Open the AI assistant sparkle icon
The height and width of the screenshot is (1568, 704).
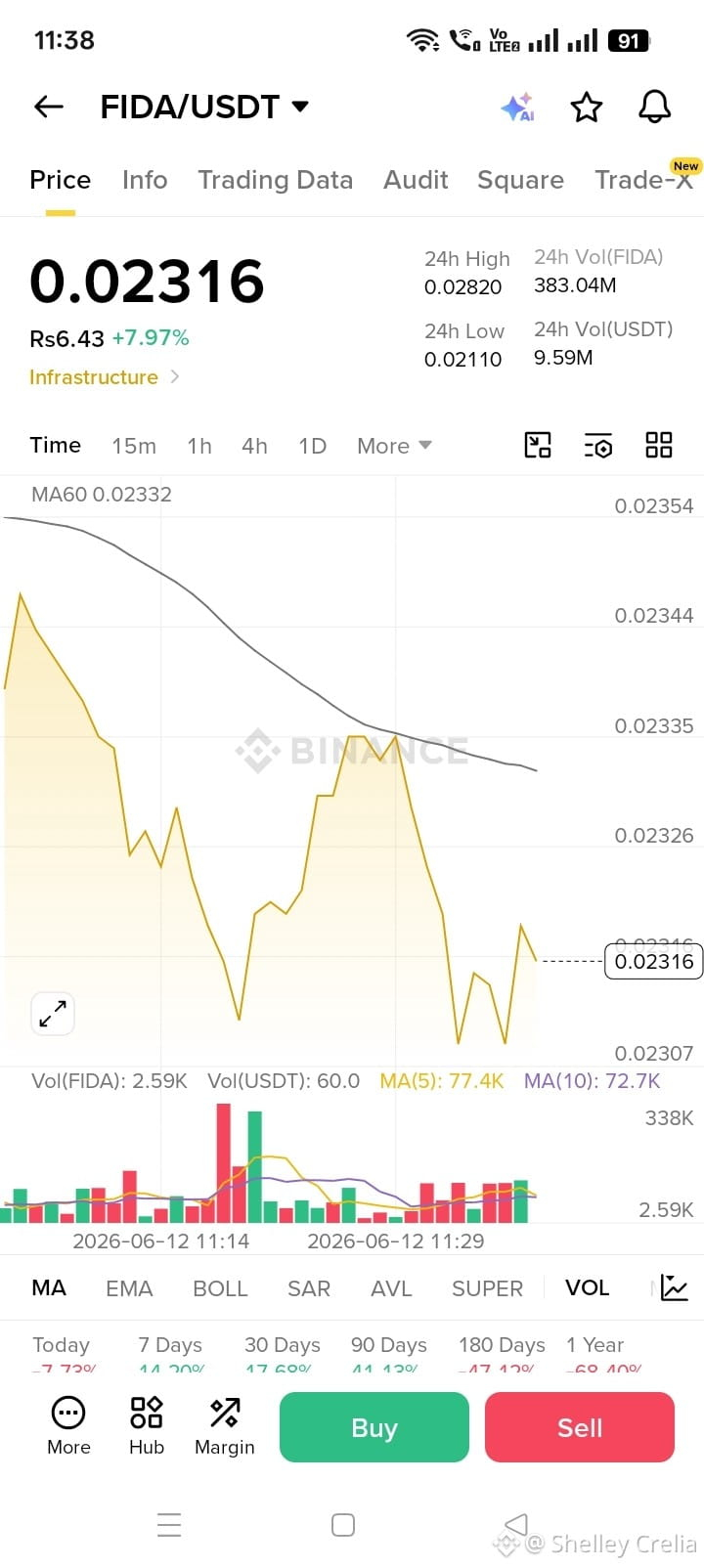coord(517,107)
